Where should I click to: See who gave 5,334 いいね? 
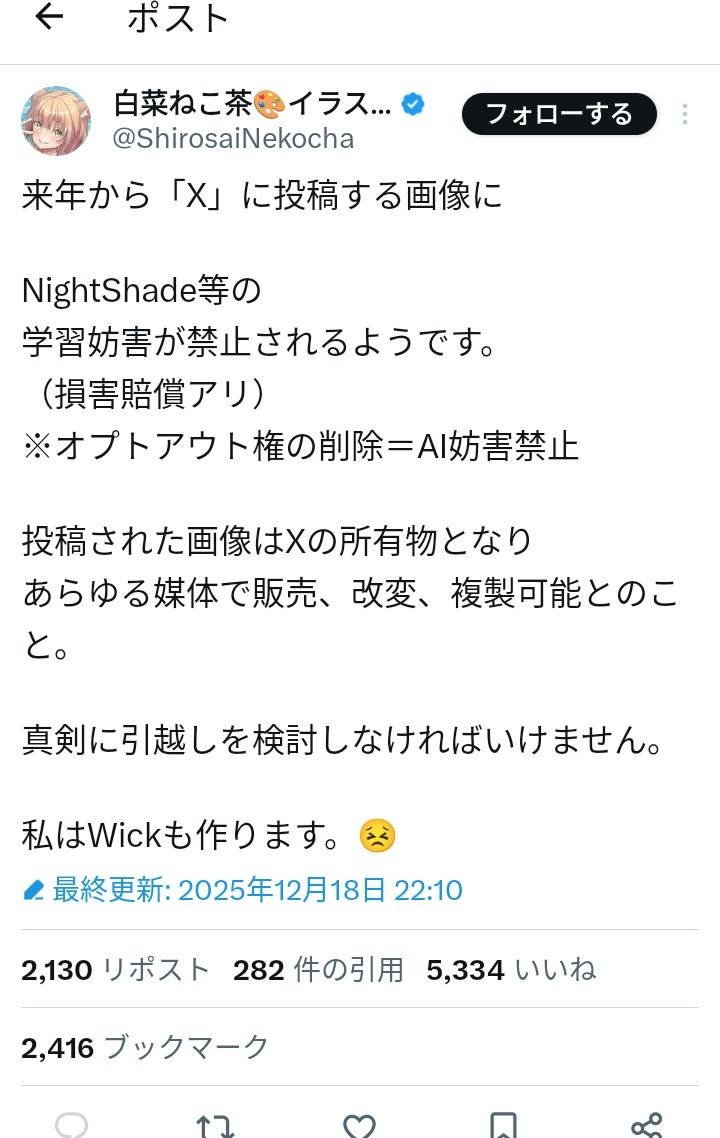pos(511,969)
